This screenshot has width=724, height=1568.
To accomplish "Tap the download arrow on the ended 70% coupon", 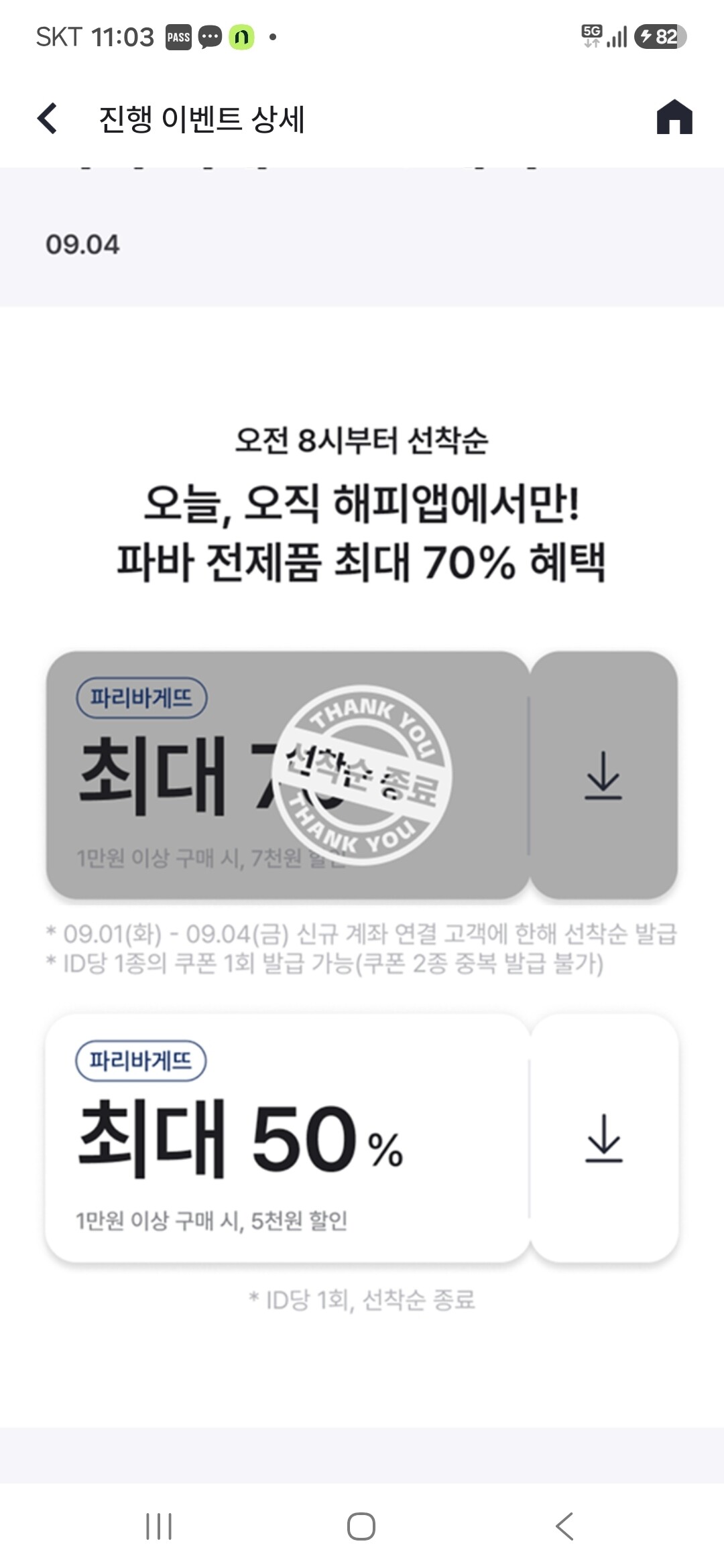I will click(x=603, y=775).
